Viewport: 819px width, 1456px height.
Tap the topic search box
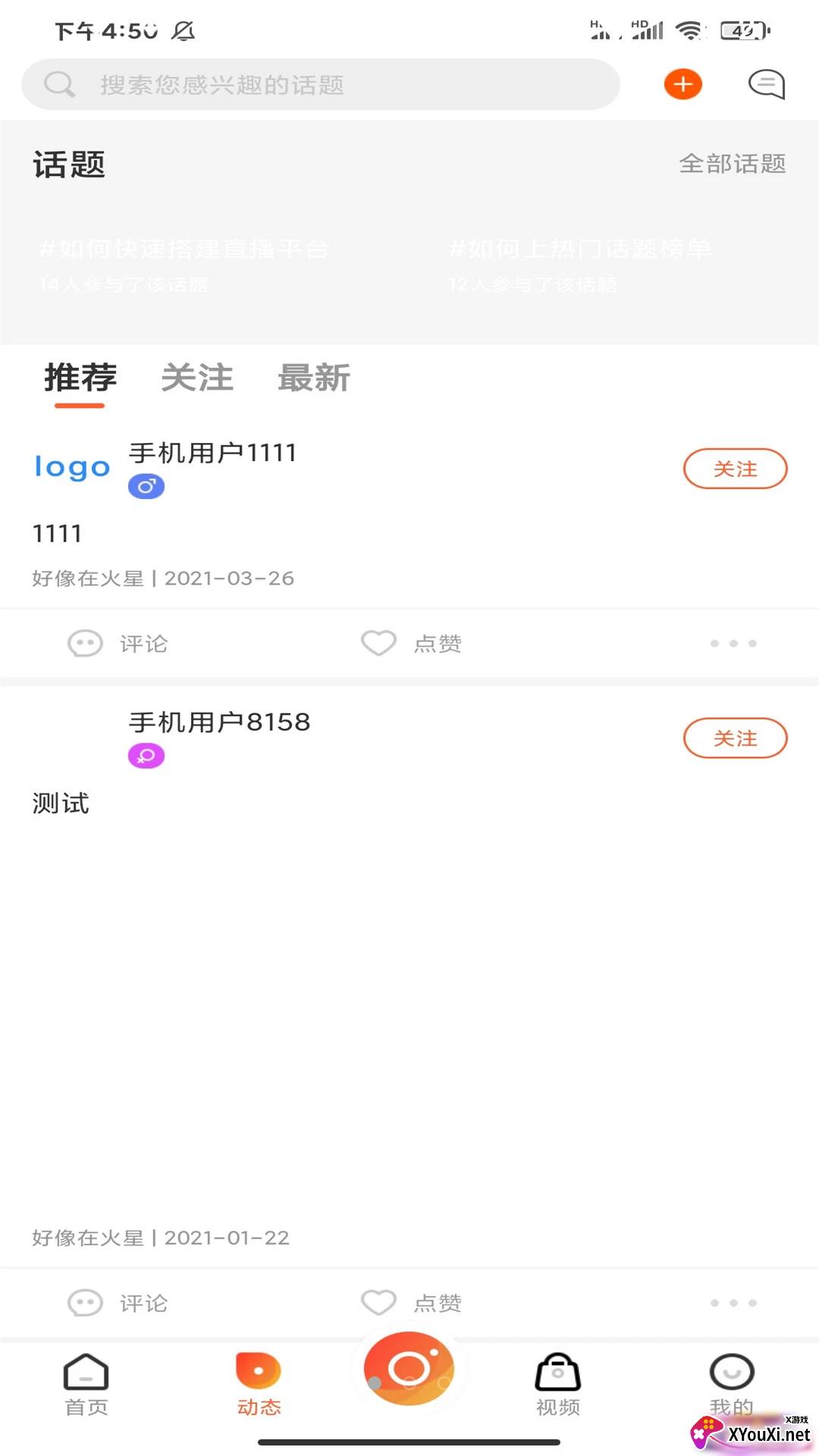coord(318,84)
